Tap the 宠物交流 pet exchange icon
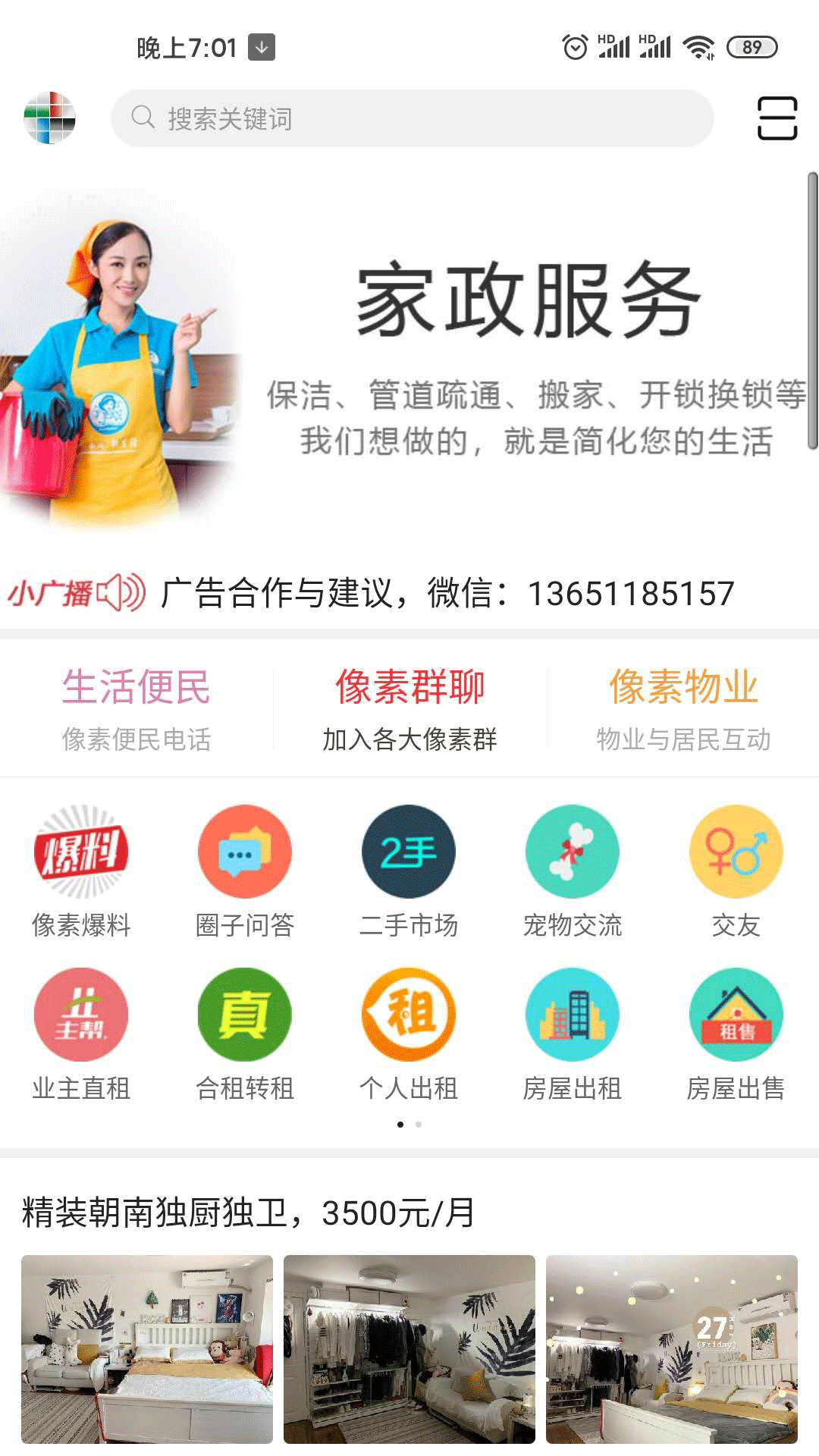Viewport: 819px width, 1456px height. coord(573,852)
